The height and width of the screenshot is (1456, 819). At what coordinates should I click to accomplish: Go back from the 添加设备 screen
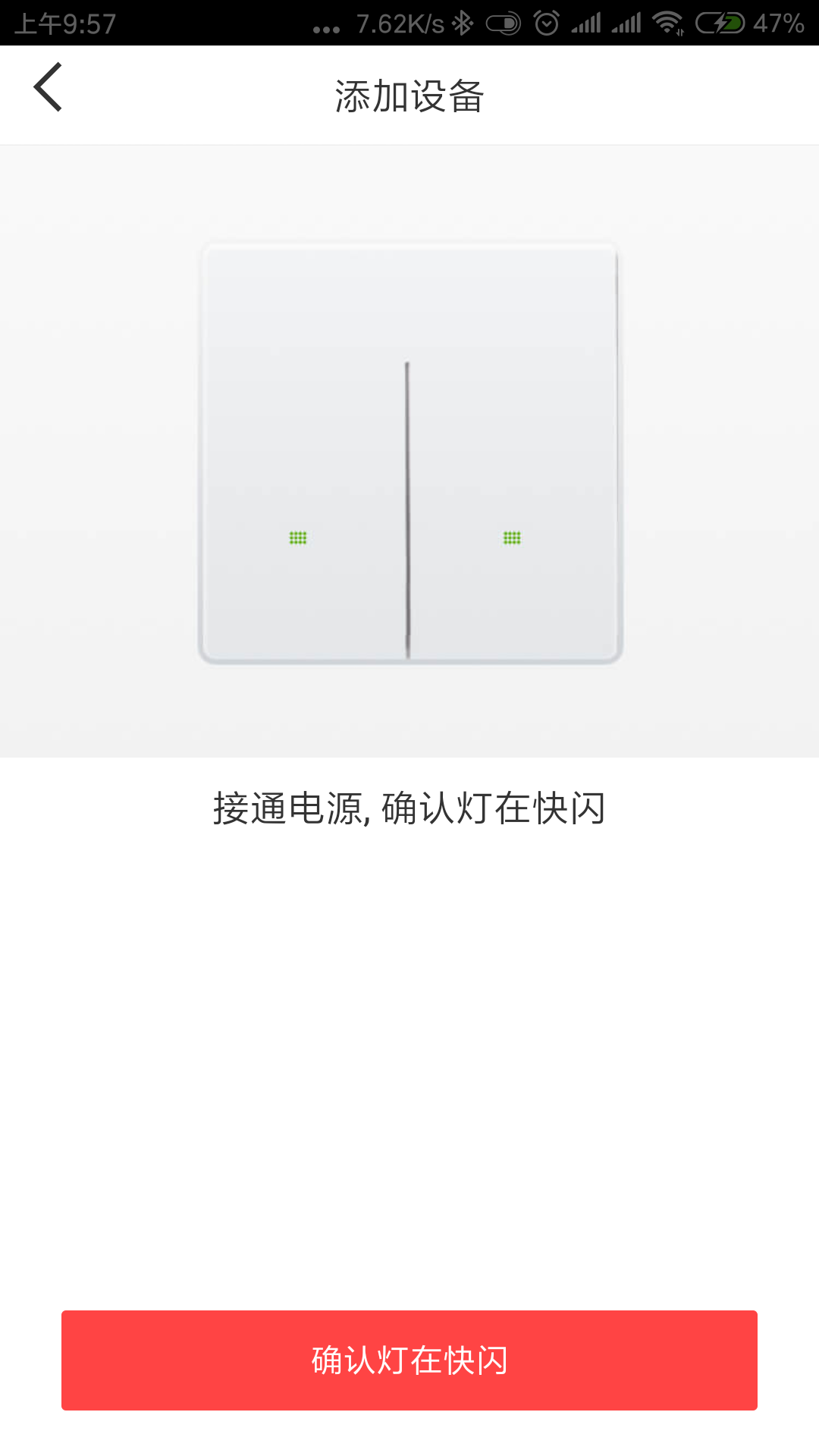click(48, 87)
